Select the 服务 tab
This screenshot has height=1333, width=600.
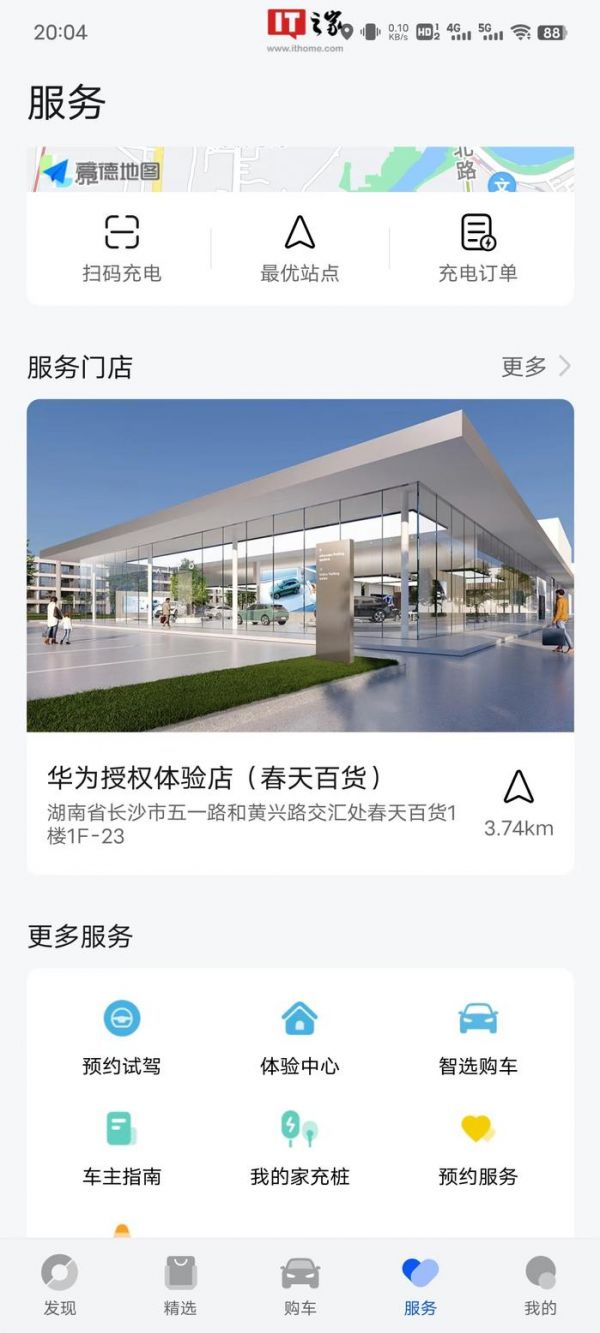[x=420, y=1286]
